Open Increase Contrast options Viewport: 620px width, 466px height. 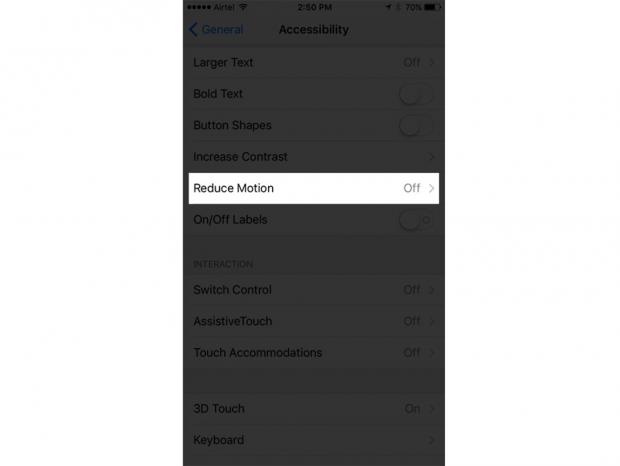[313, 157]
